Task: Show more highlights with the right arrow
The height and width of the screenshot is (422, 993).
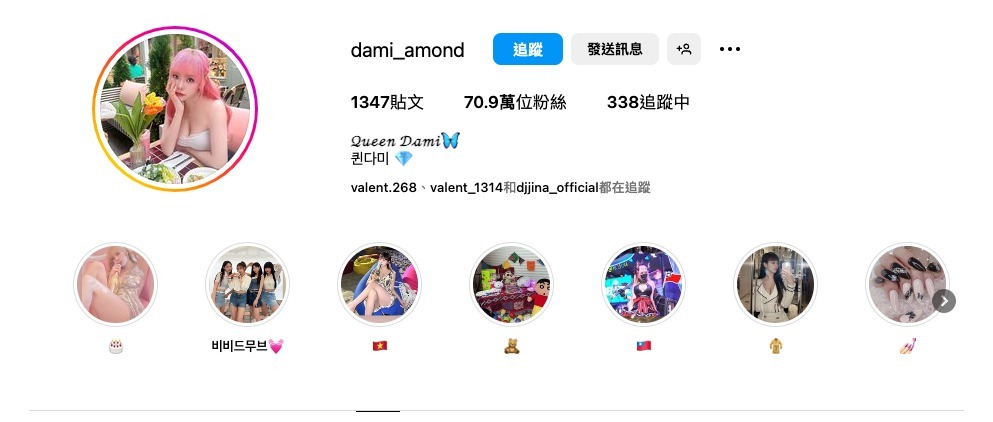Action: pos(944,301)
